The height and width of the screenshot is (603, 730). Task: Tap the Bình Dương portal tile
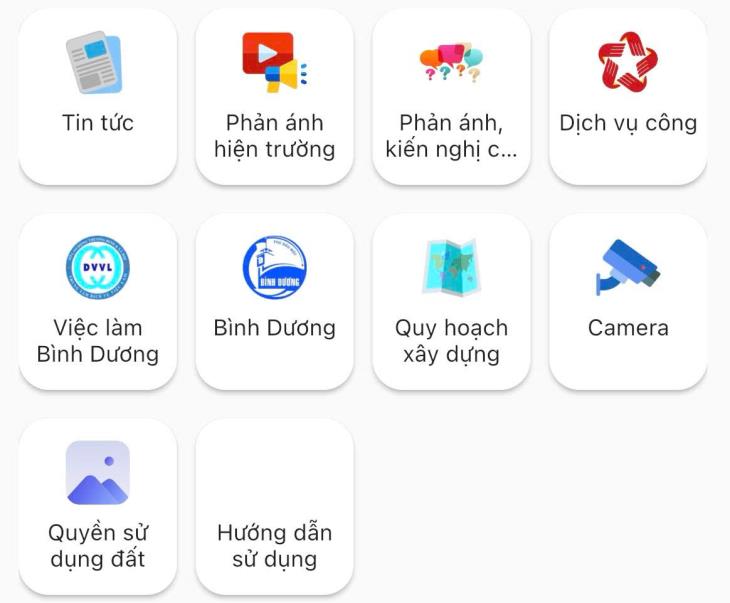tap(274, 300)
